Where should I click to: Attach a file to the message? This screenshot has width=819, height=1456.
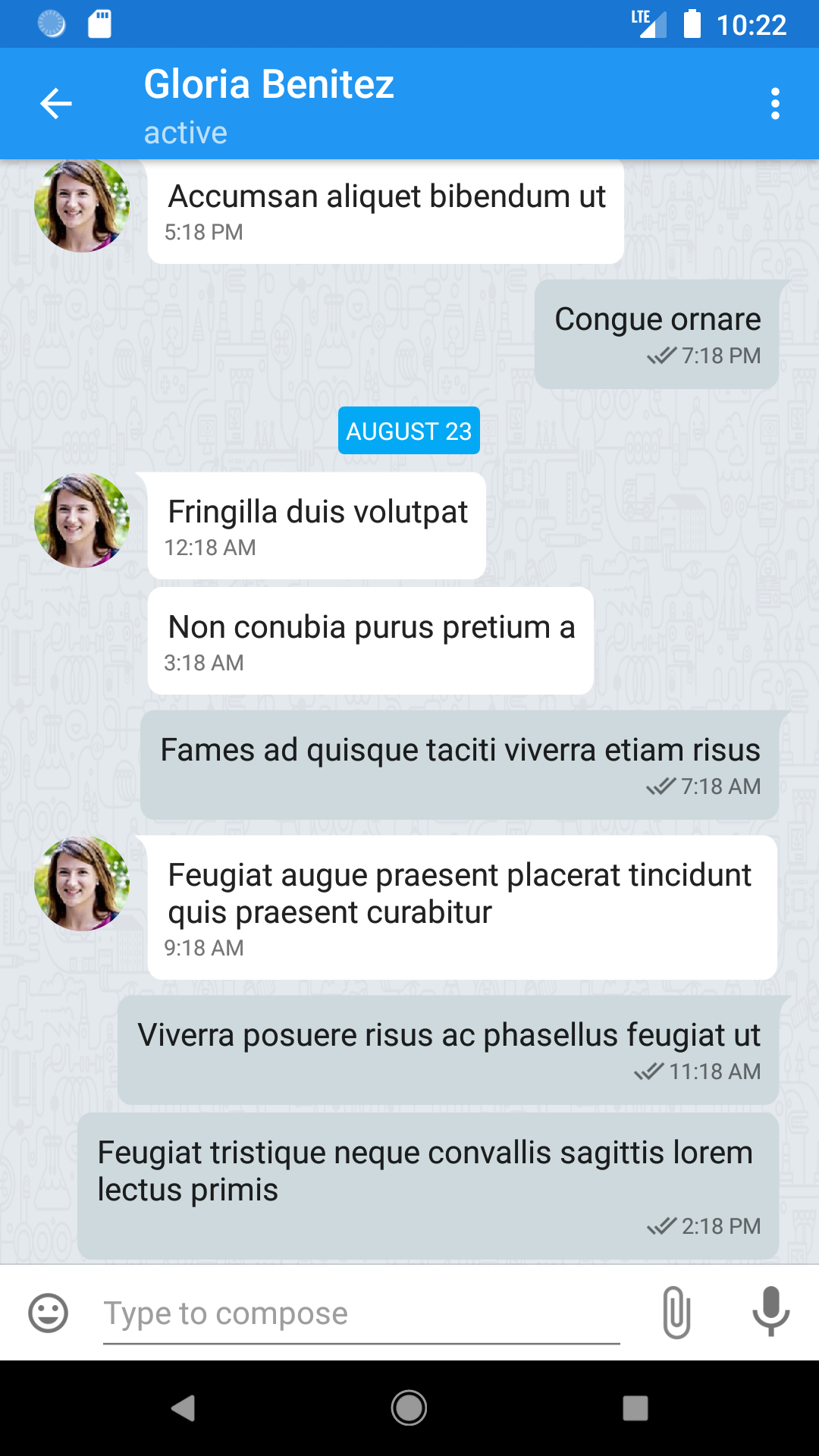tap(676, 1313)
